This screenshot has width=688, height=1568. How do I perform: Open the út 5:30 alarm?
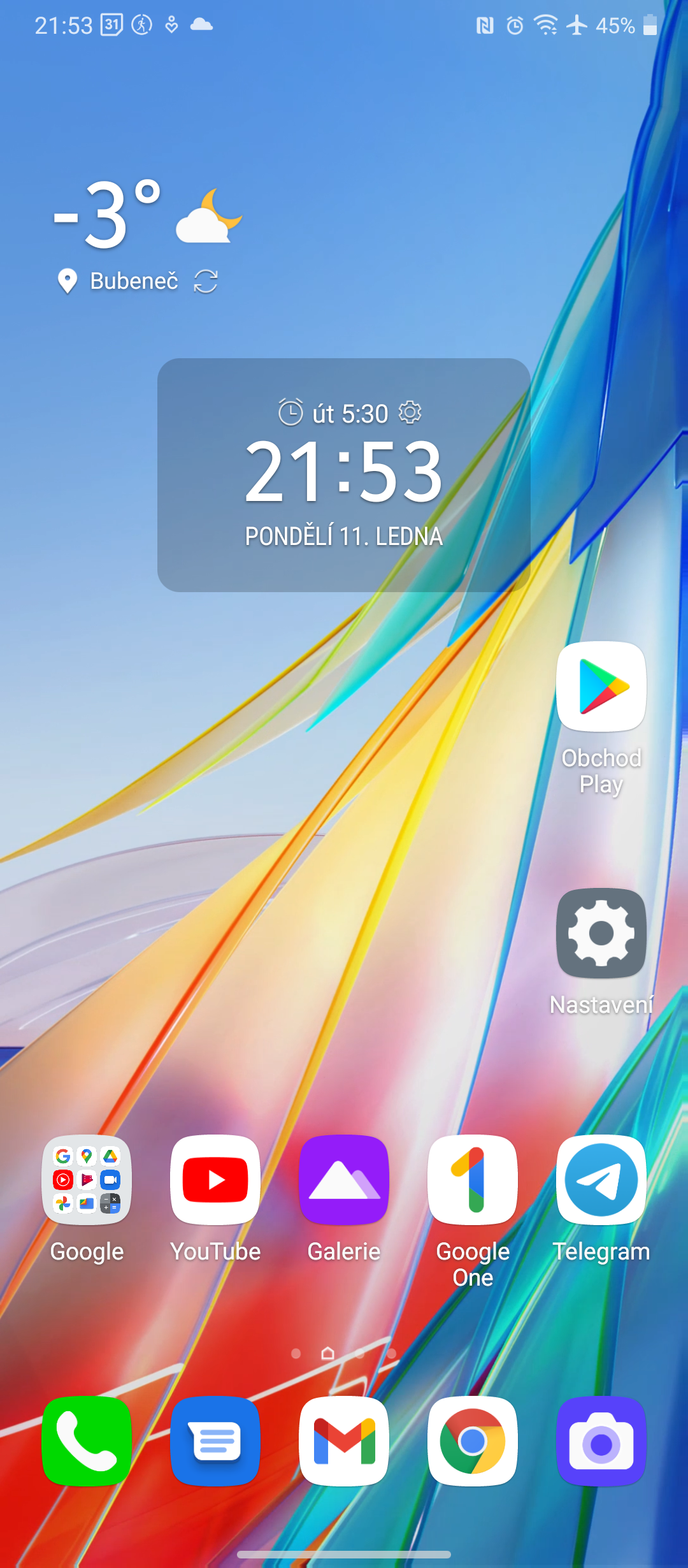coord(333,413)
